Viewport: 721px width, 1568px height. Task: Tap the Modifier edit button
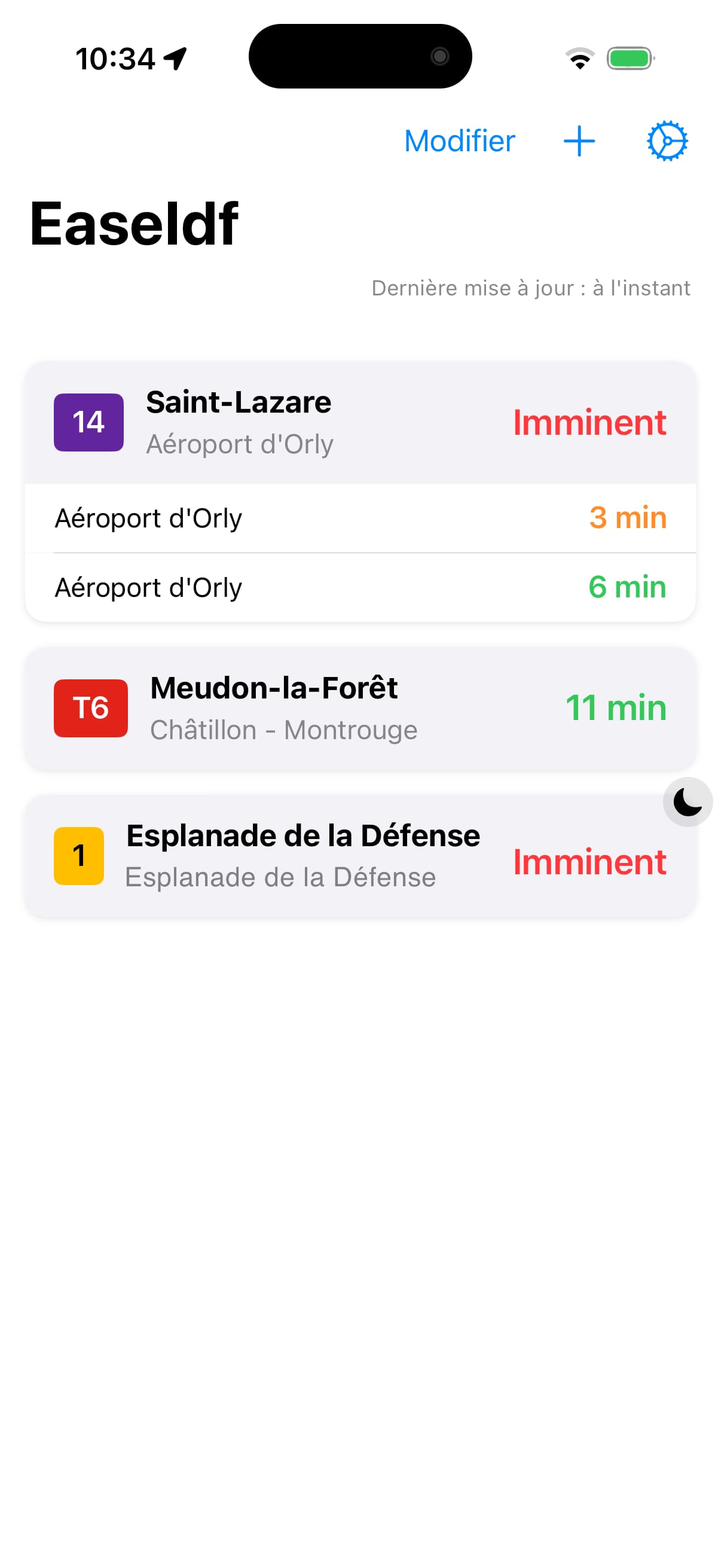[x=459, y=141]
